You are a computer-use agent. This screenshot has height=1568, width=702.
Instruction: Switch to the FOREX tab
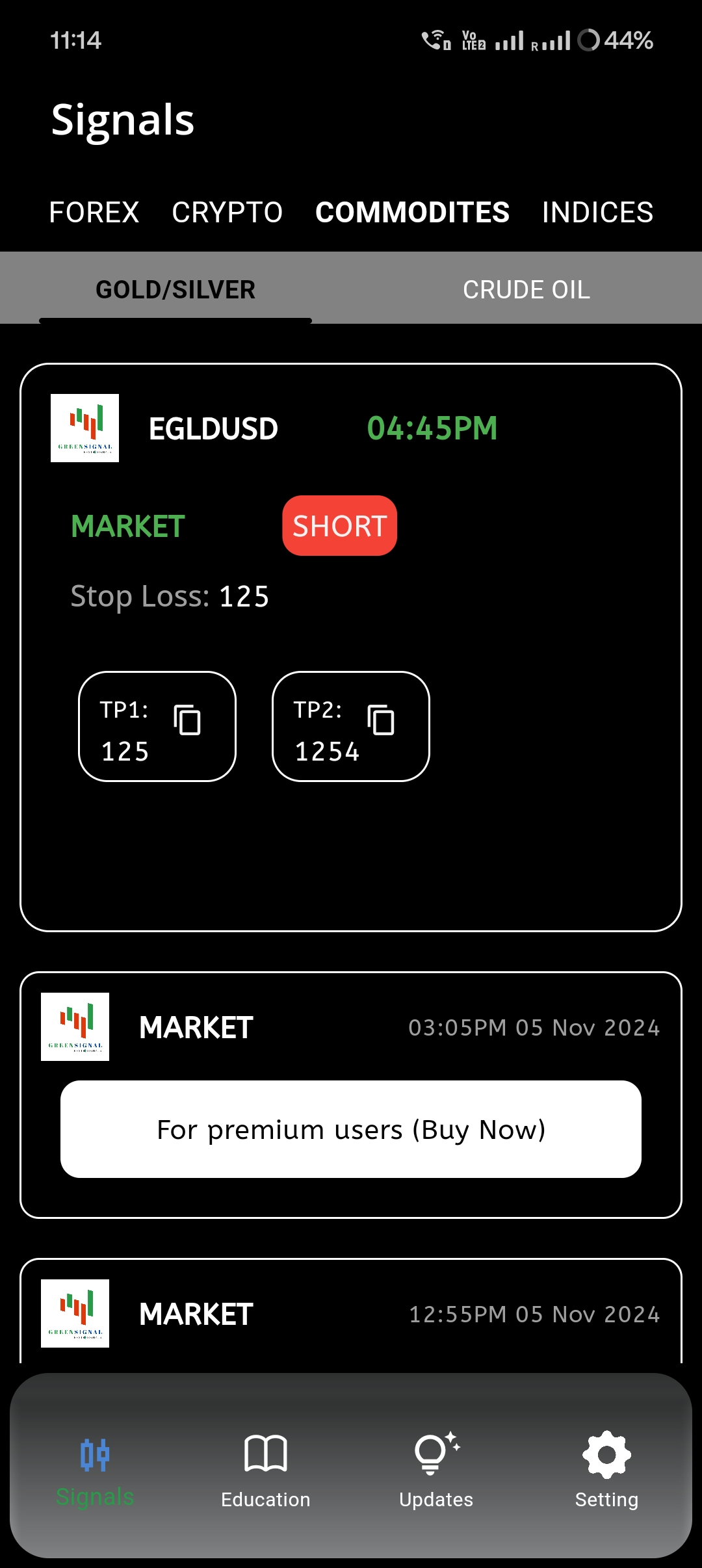point(94,213)
